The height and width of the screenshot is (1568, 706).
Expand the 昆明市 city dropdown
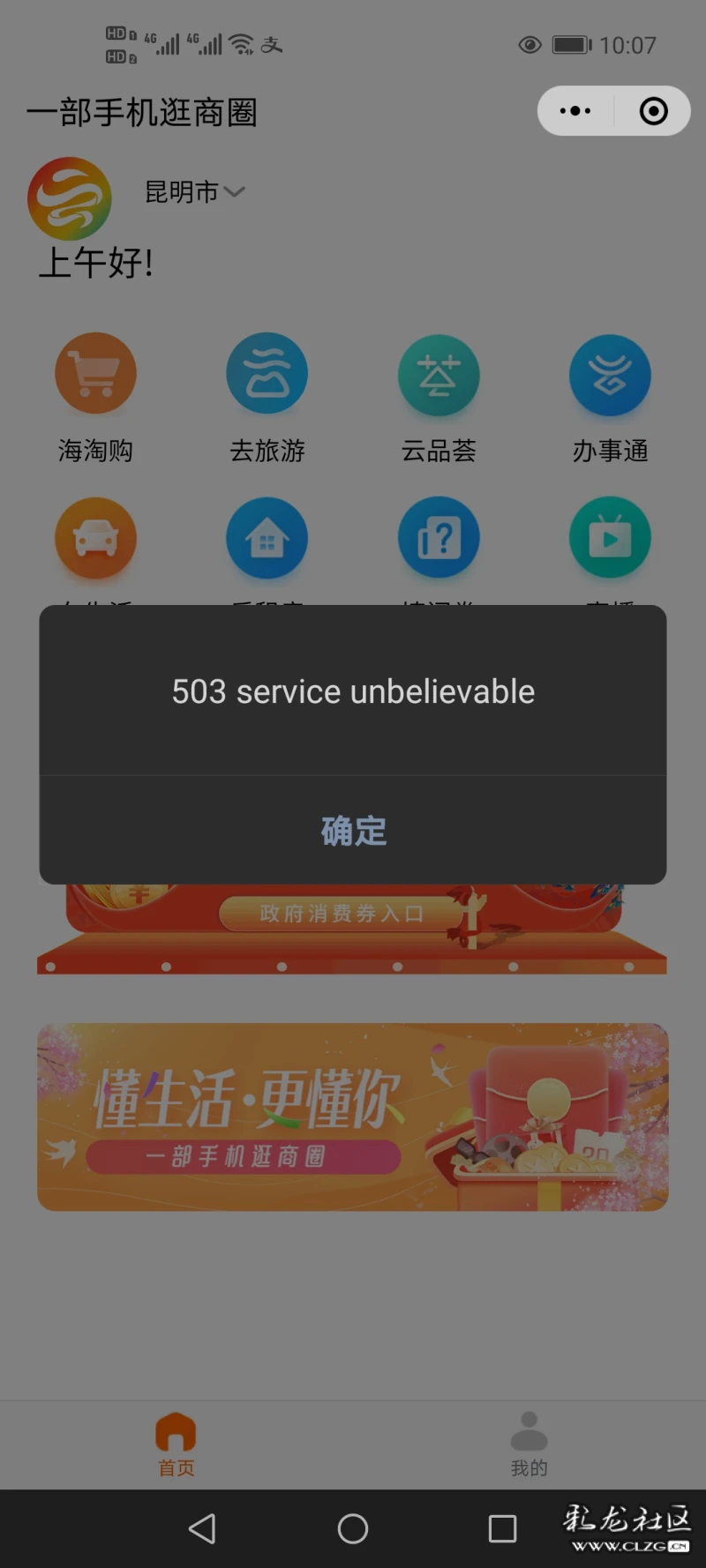pos(194,191)
